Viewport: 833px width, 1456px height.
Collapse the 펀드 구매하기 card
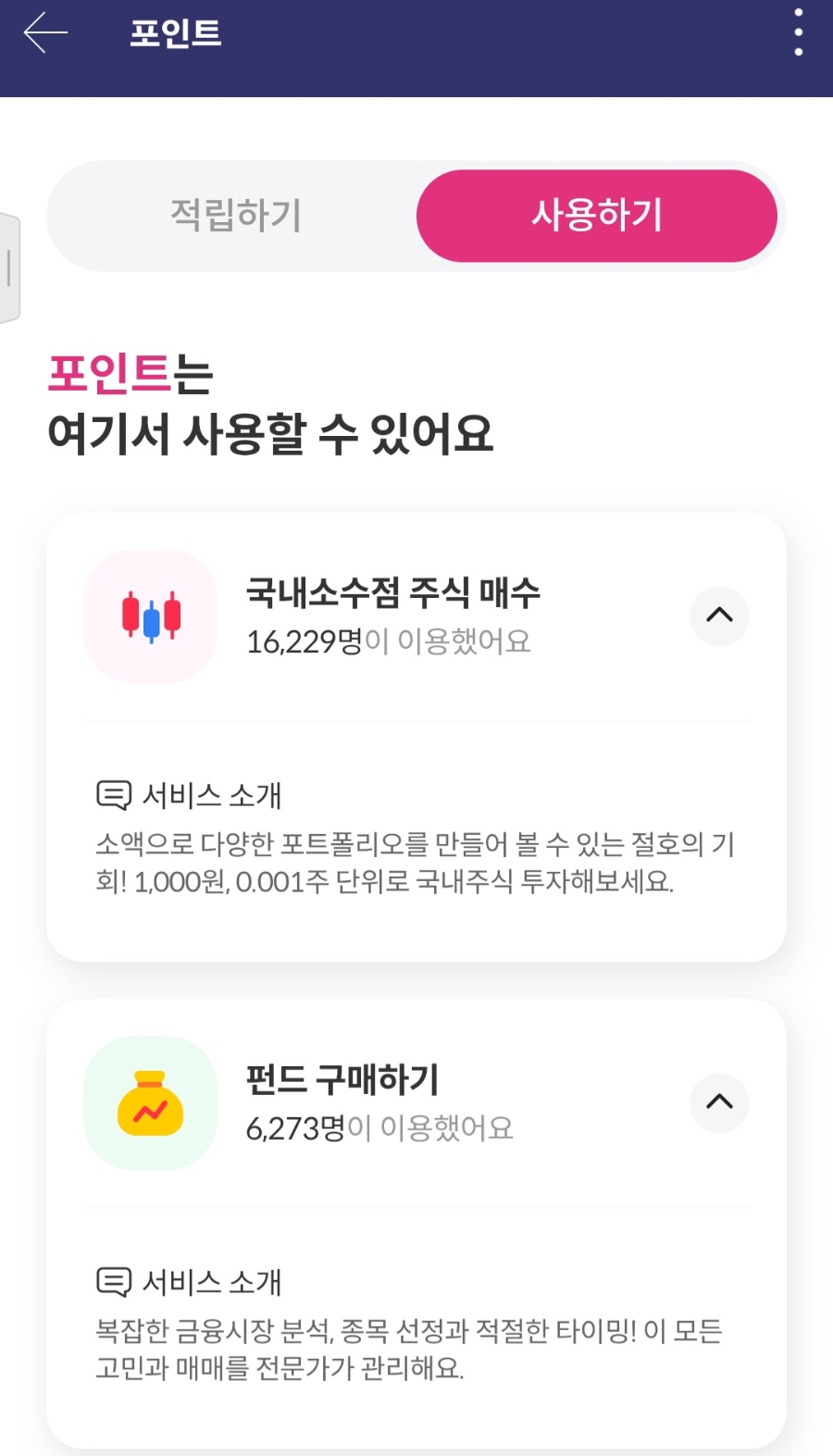(719, 1102)
